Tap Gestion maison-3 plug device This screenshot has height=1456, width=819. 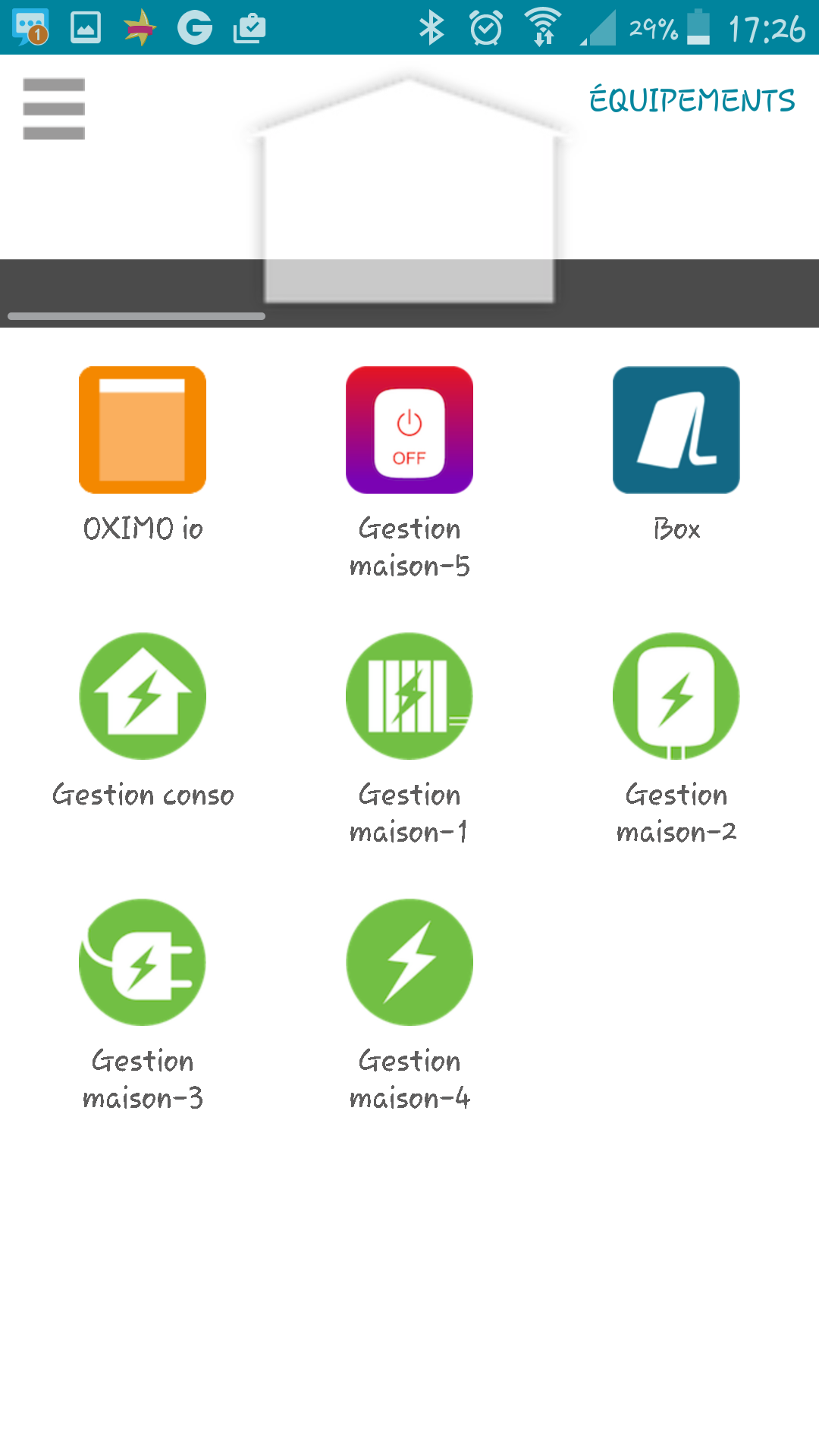pyautogui.click(x=143, y=962)
